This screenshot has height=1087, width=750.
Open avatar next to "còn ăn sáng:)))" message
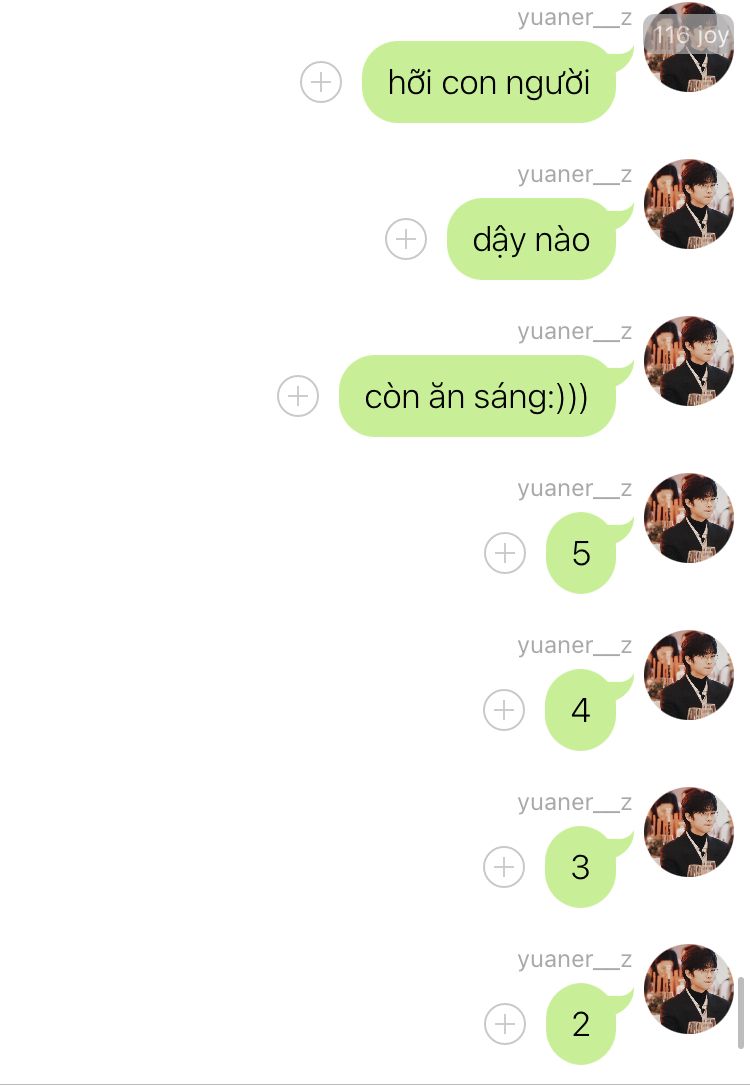coord(690,361)
